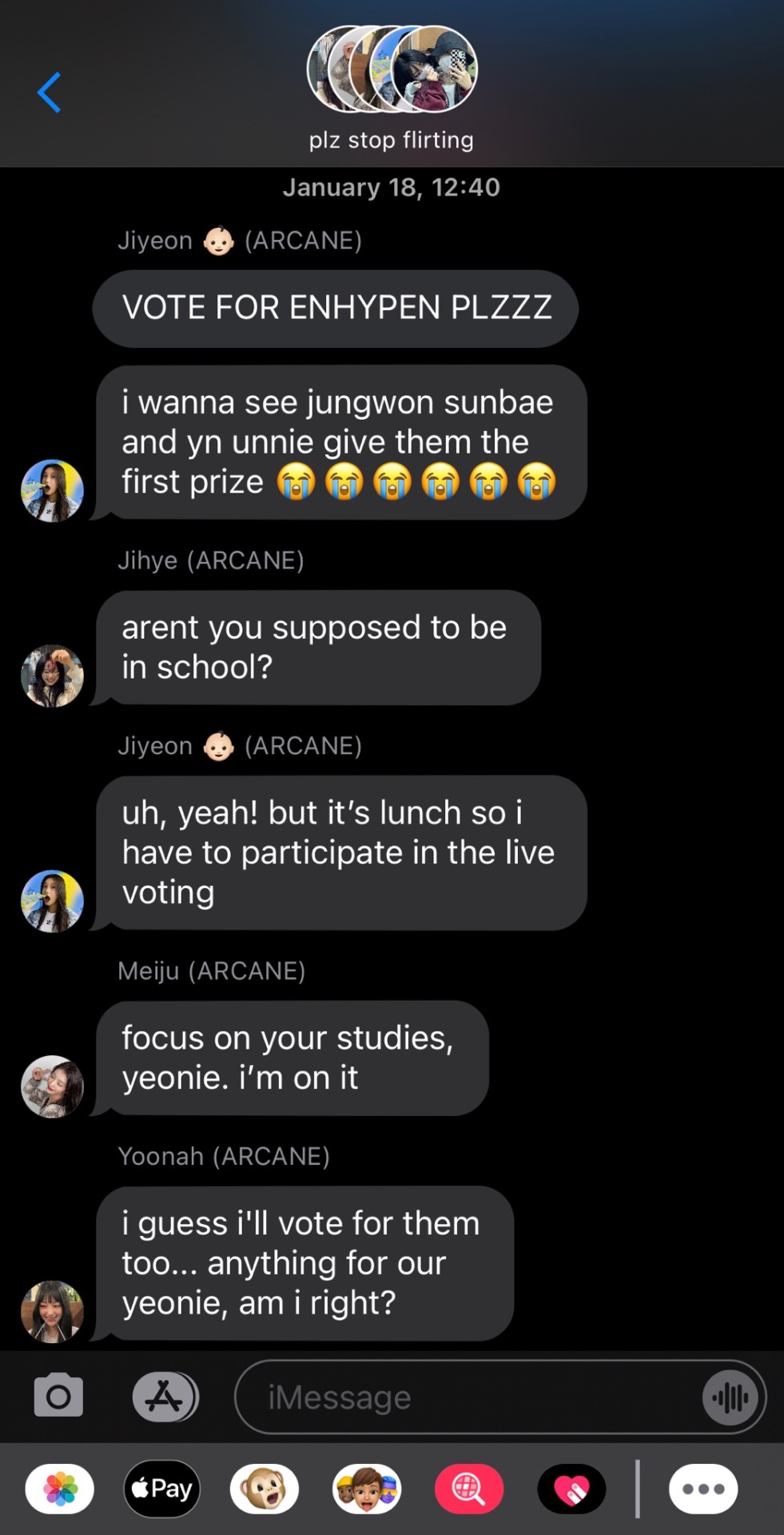Open the camera to take a photo
This screenshot has height=1535, width=784.
coord(58,1396)
